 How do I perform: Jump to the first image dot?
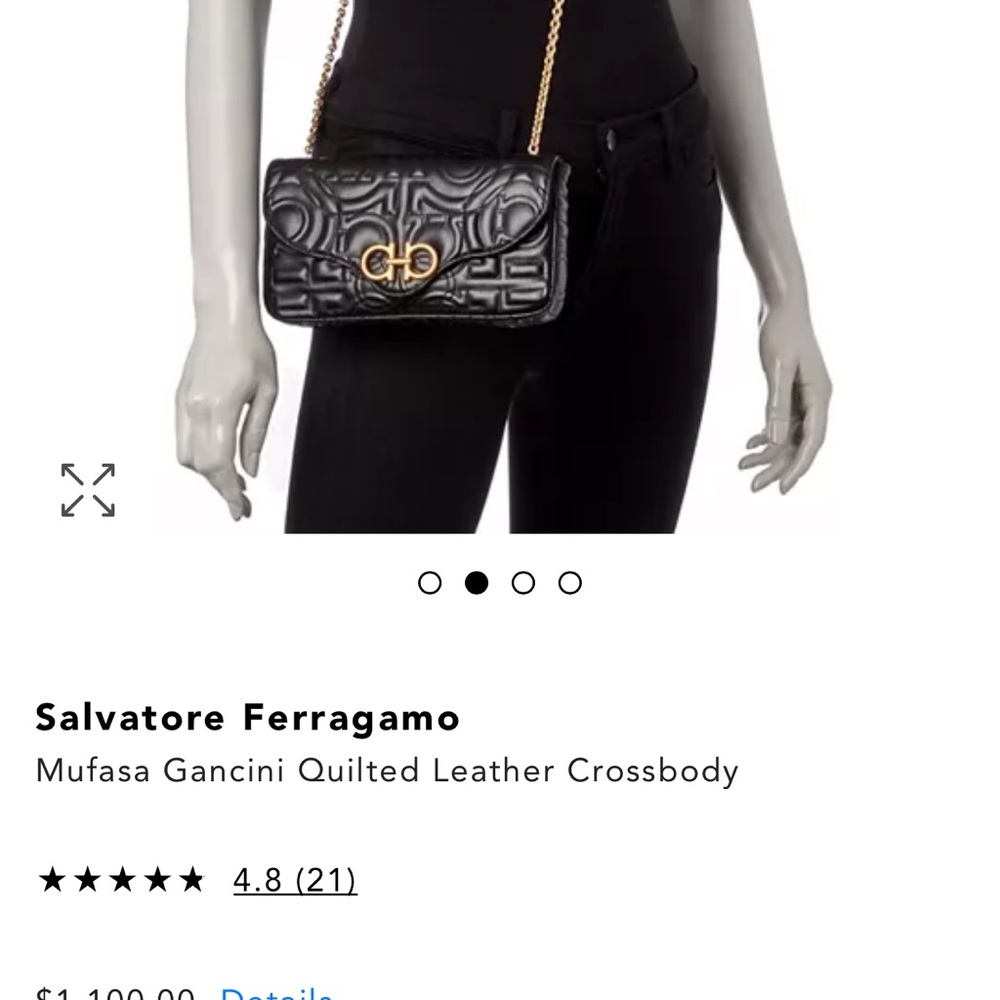click(430, 583)
